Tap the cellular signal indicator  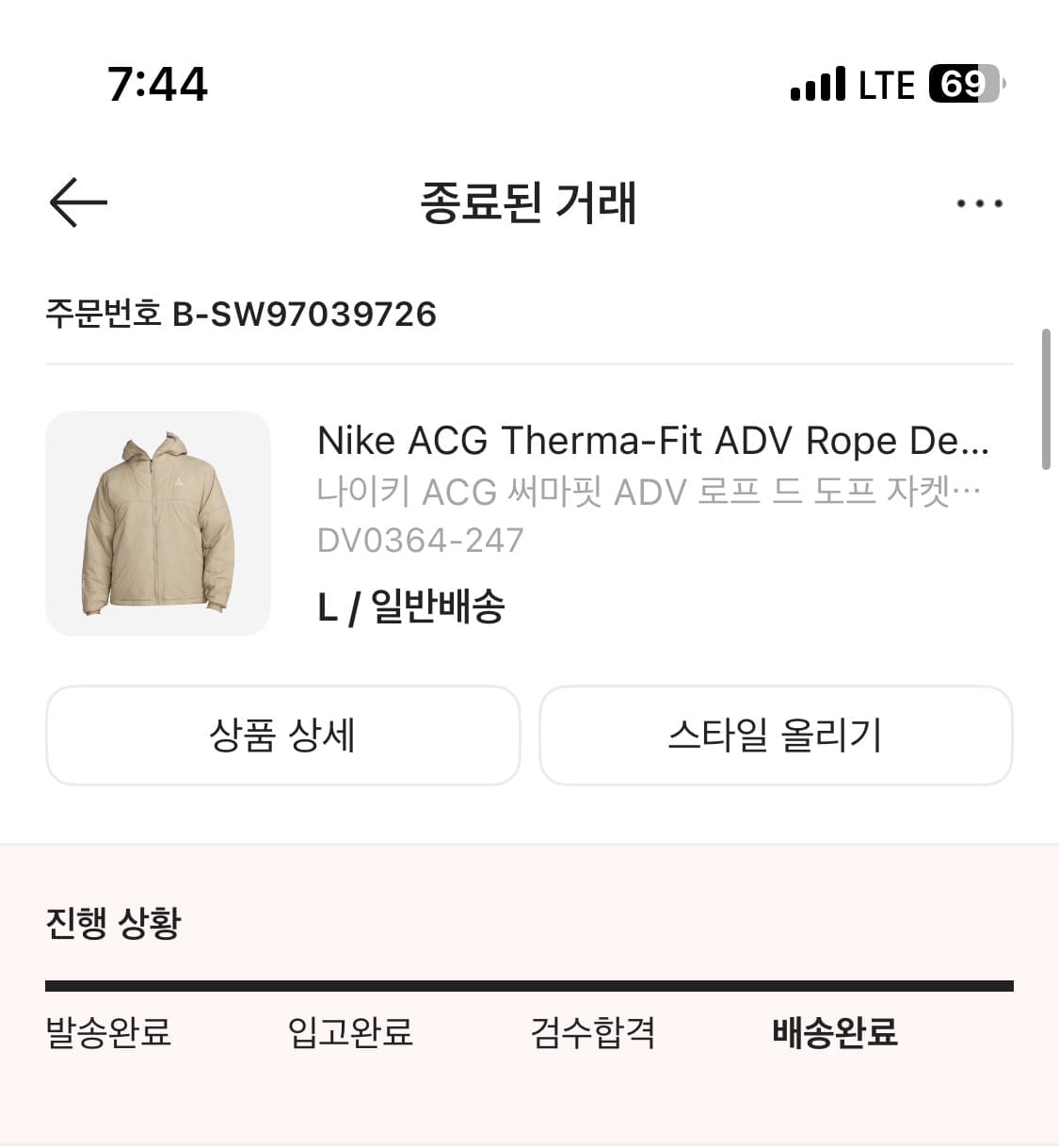click(x=815, y=85)
